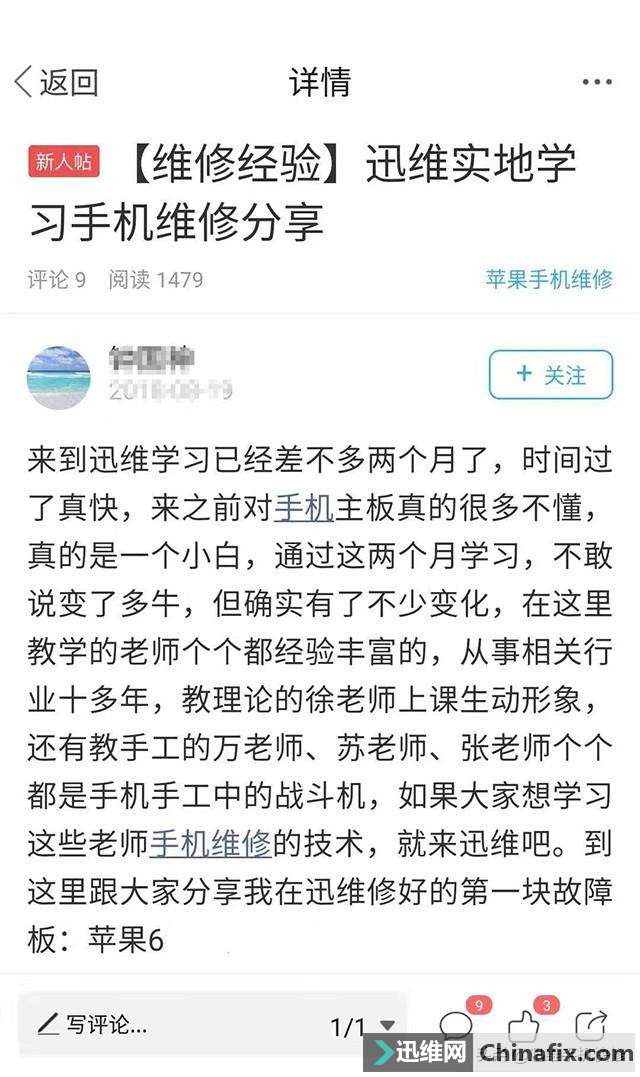Open the three-dot overflow menu
The height and width of the screenshot is (1077, 640).
[x=596, y=83]
